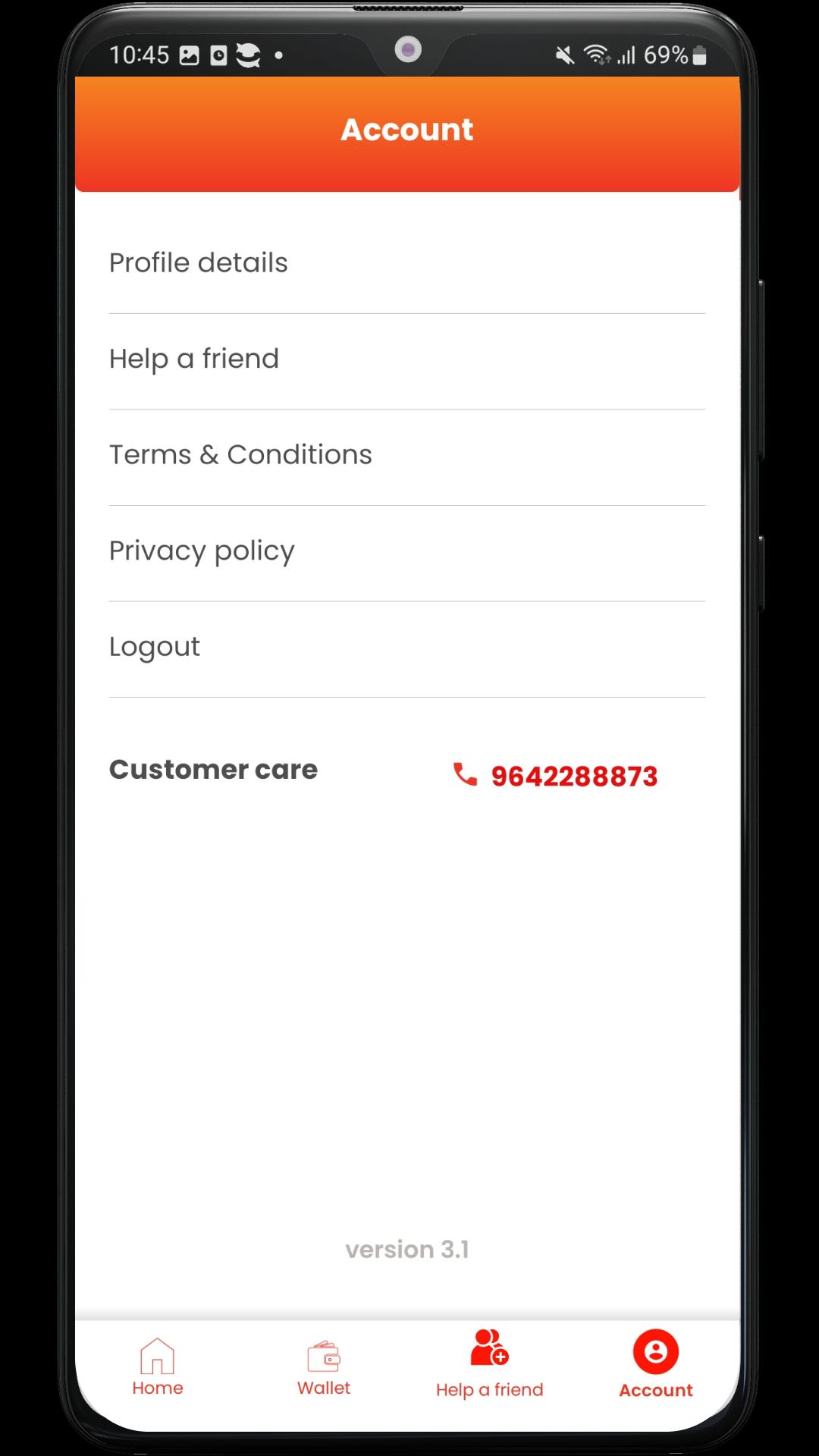Call customer care number 9642288873
Screen dimensions: 819x1456
[556, 776]
